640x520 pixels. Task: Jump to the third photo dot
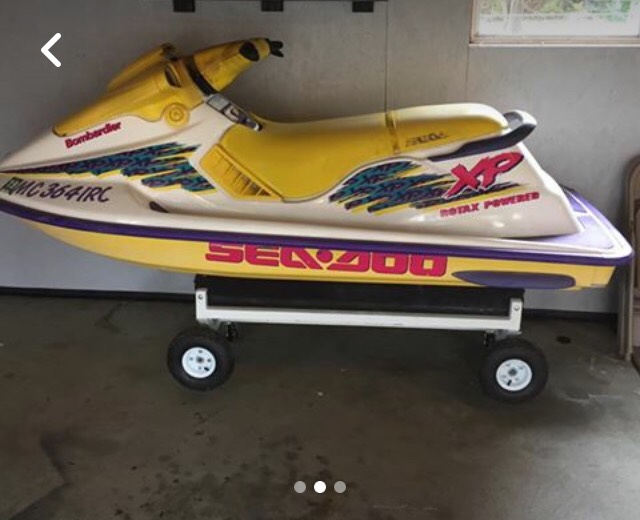point(340,487)
